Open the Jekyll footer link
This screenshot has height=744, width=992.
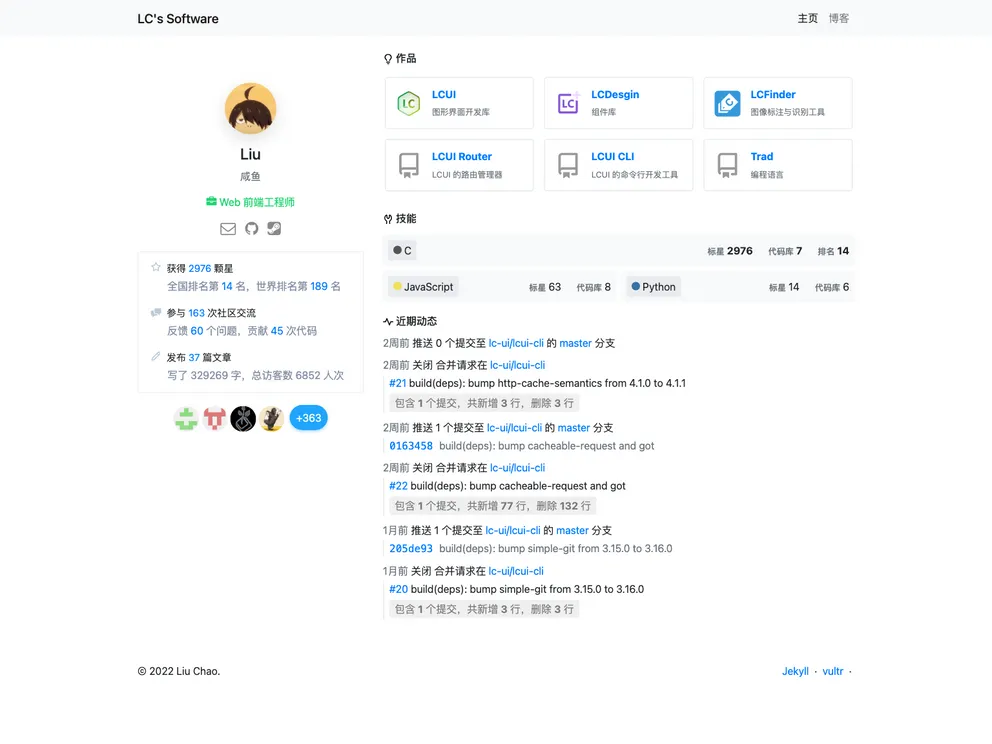(795, 671)
